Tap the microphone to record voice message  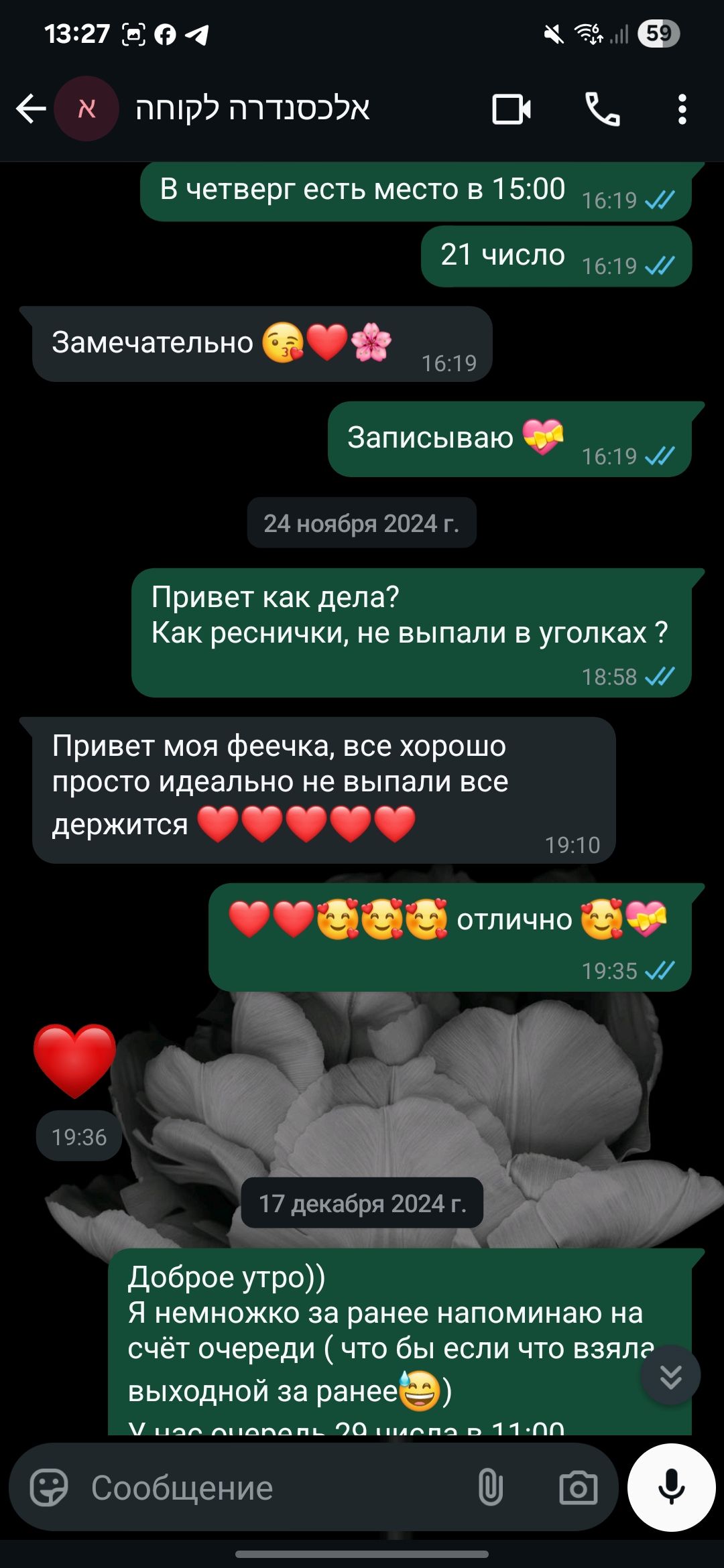[x=671, y=1488]
